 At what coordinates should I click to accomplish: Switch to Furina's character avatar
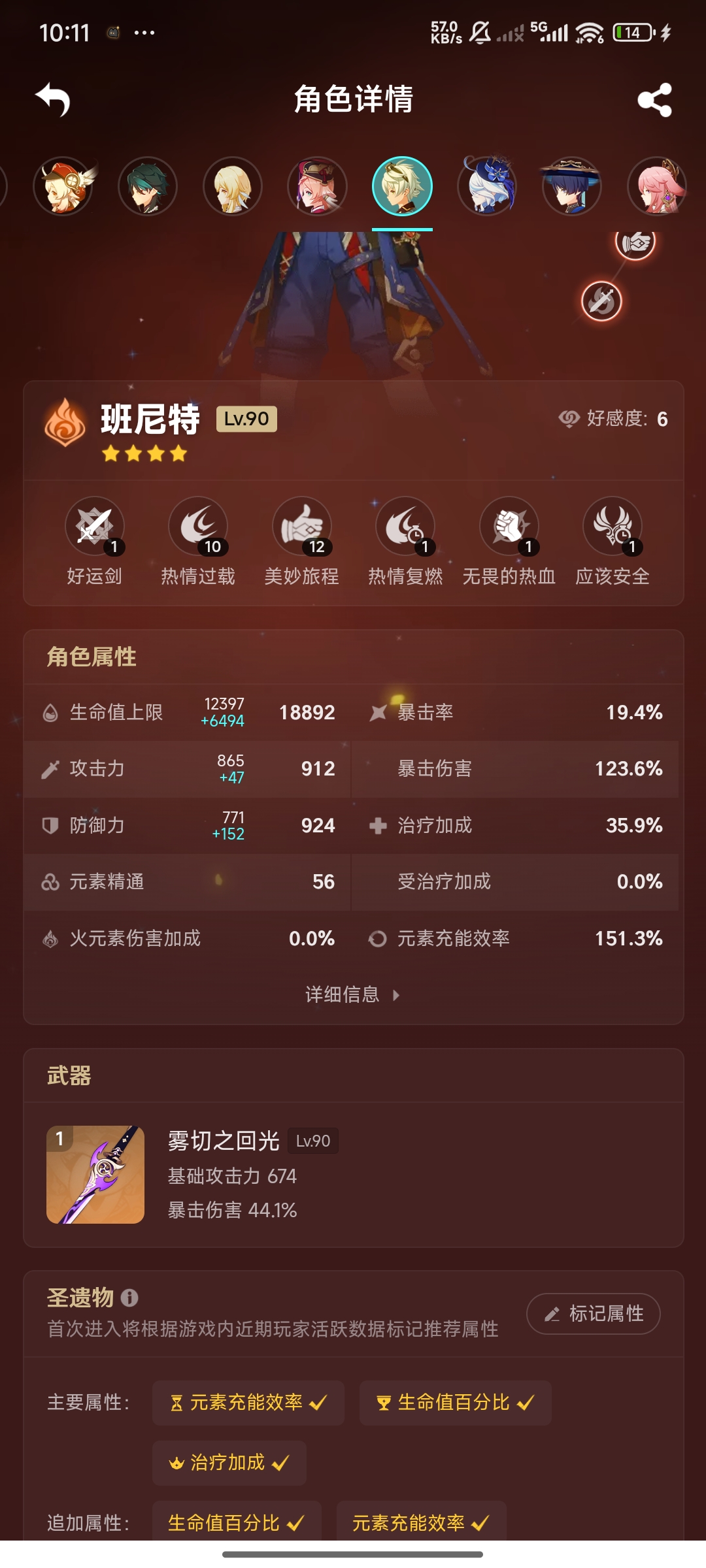pos(487,187)
